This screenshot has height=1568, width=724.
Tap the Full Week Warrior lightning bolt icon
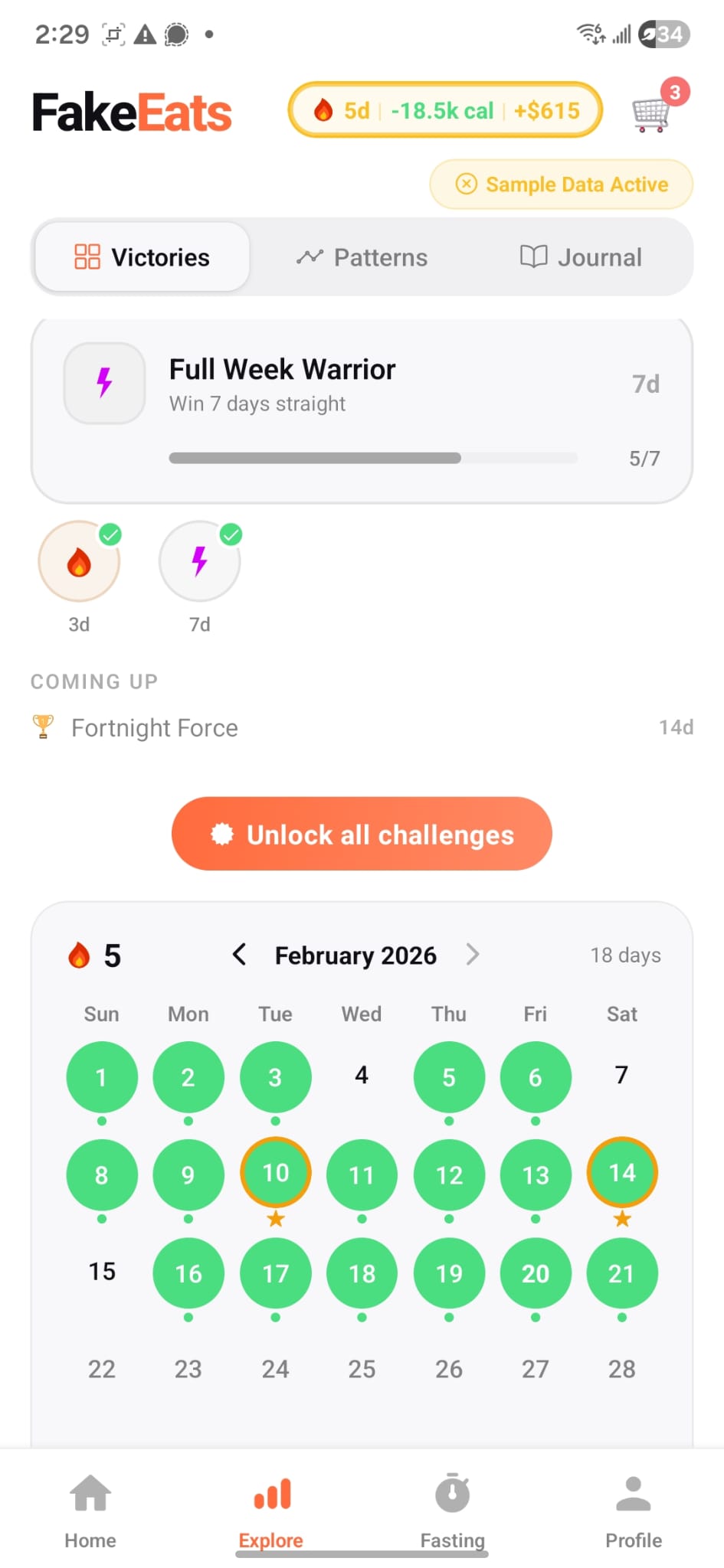click(103, 383)
